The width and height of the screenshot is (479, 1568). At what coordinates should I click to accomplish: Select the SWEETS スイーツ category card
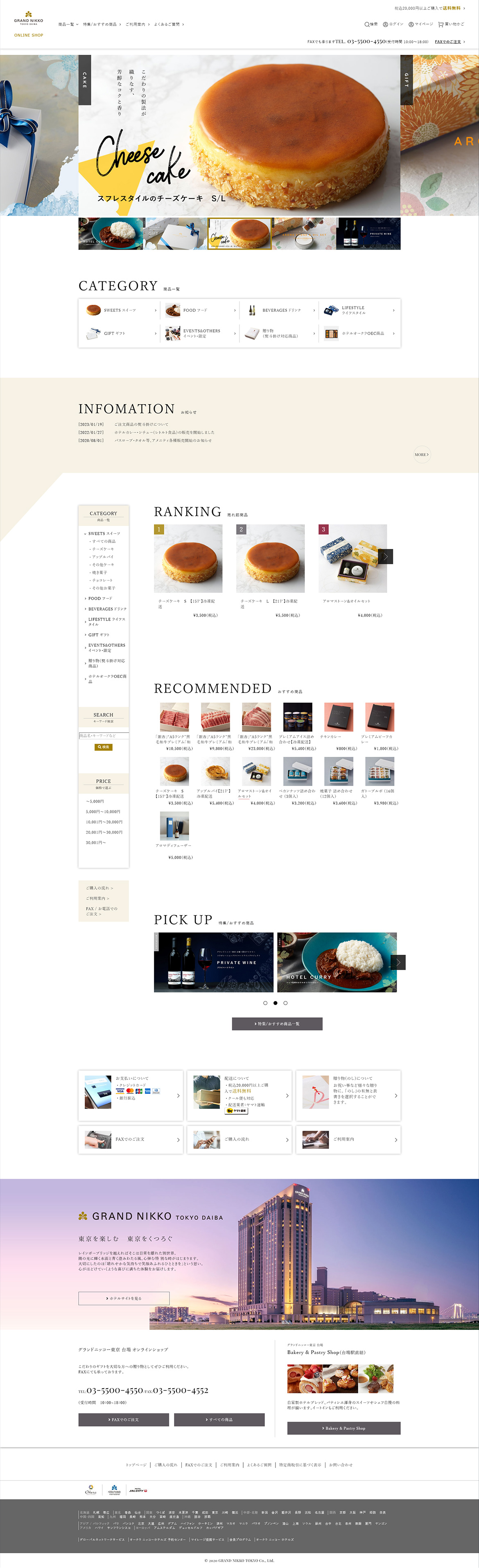(x=119, y=310)
